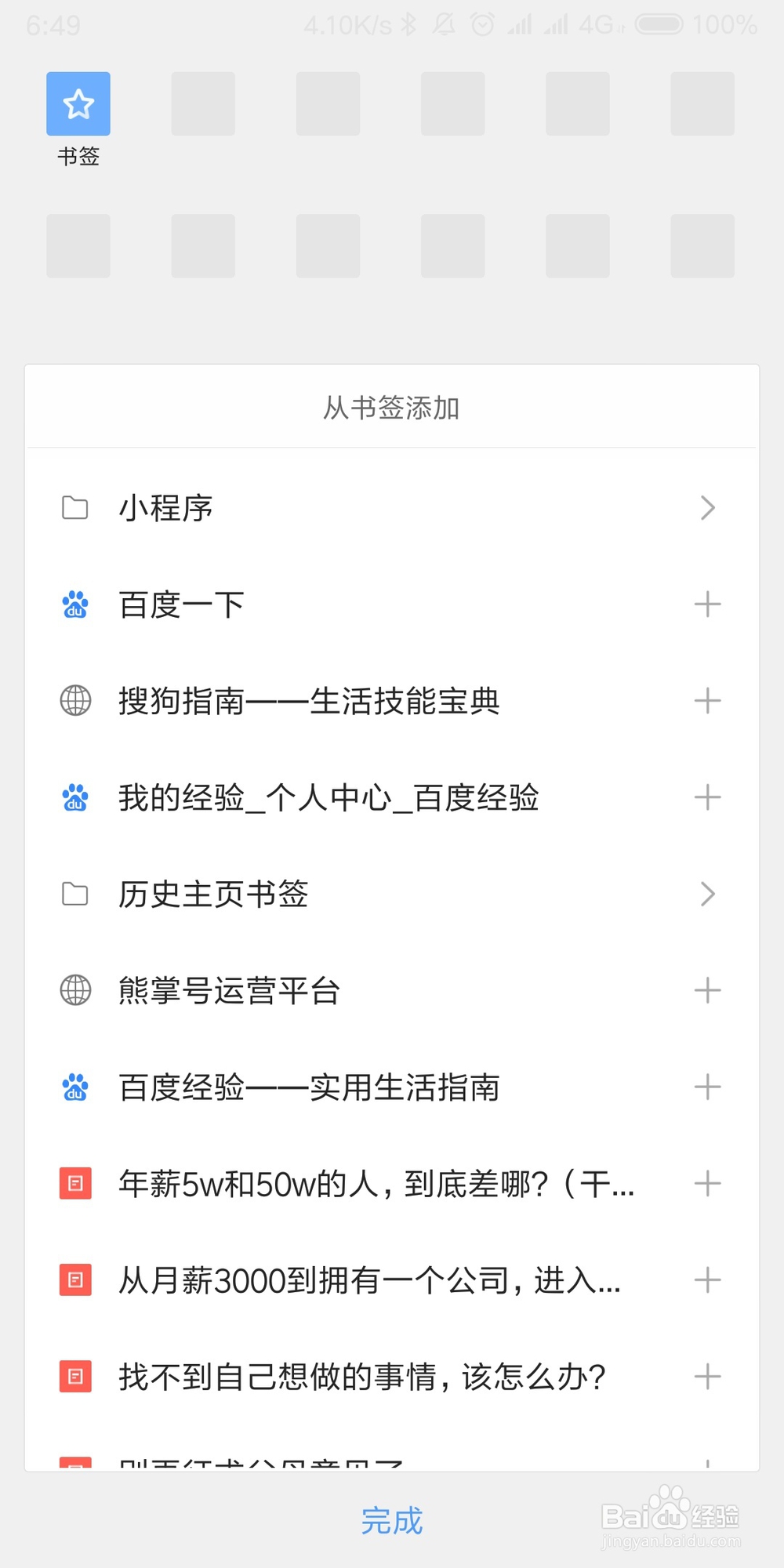Add the 从月薪3000到拥有一个公司 article bookmark
Image resolution: width=784 pixels, height=1568 pixels.
pos(707,1280)
